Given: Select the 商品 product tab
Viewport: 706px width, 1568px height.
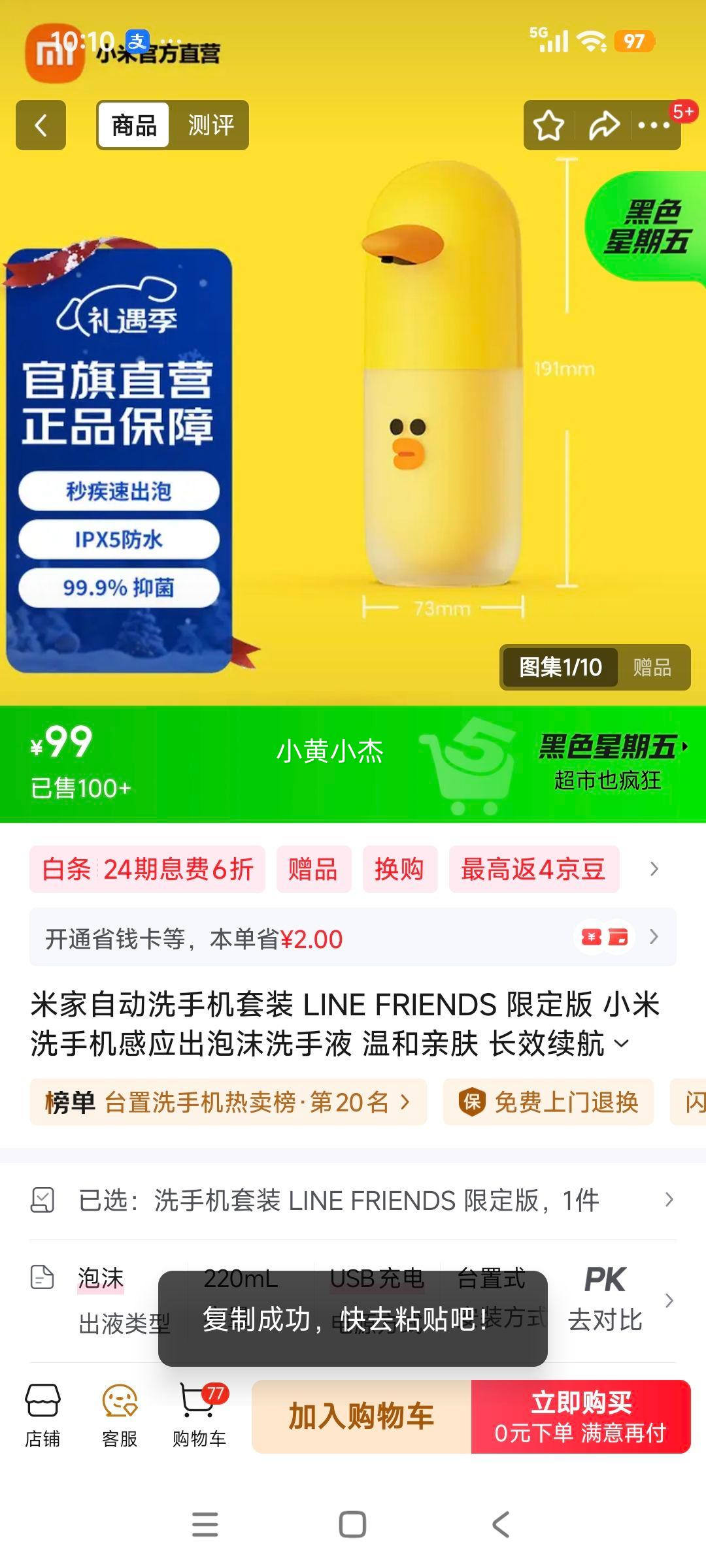Looking at the screenshot, I should point(133,124).
